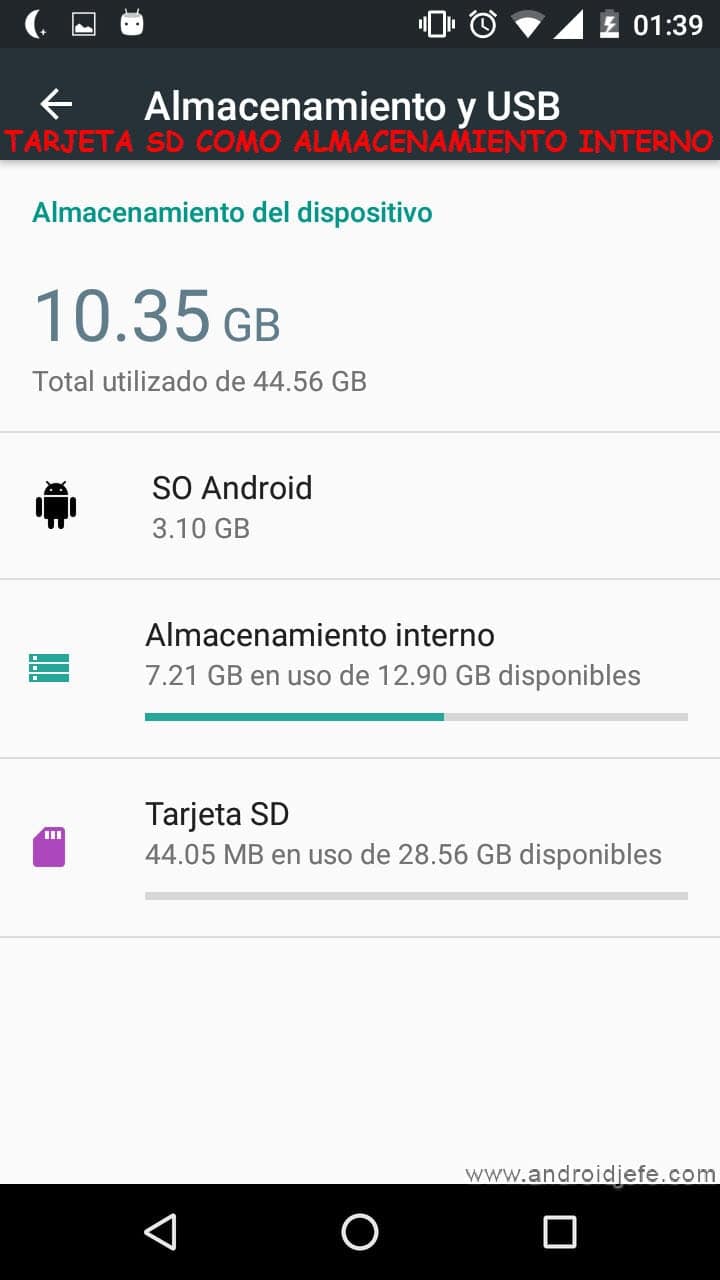Go back from Almacenamiento y USB

pos(56,104)
